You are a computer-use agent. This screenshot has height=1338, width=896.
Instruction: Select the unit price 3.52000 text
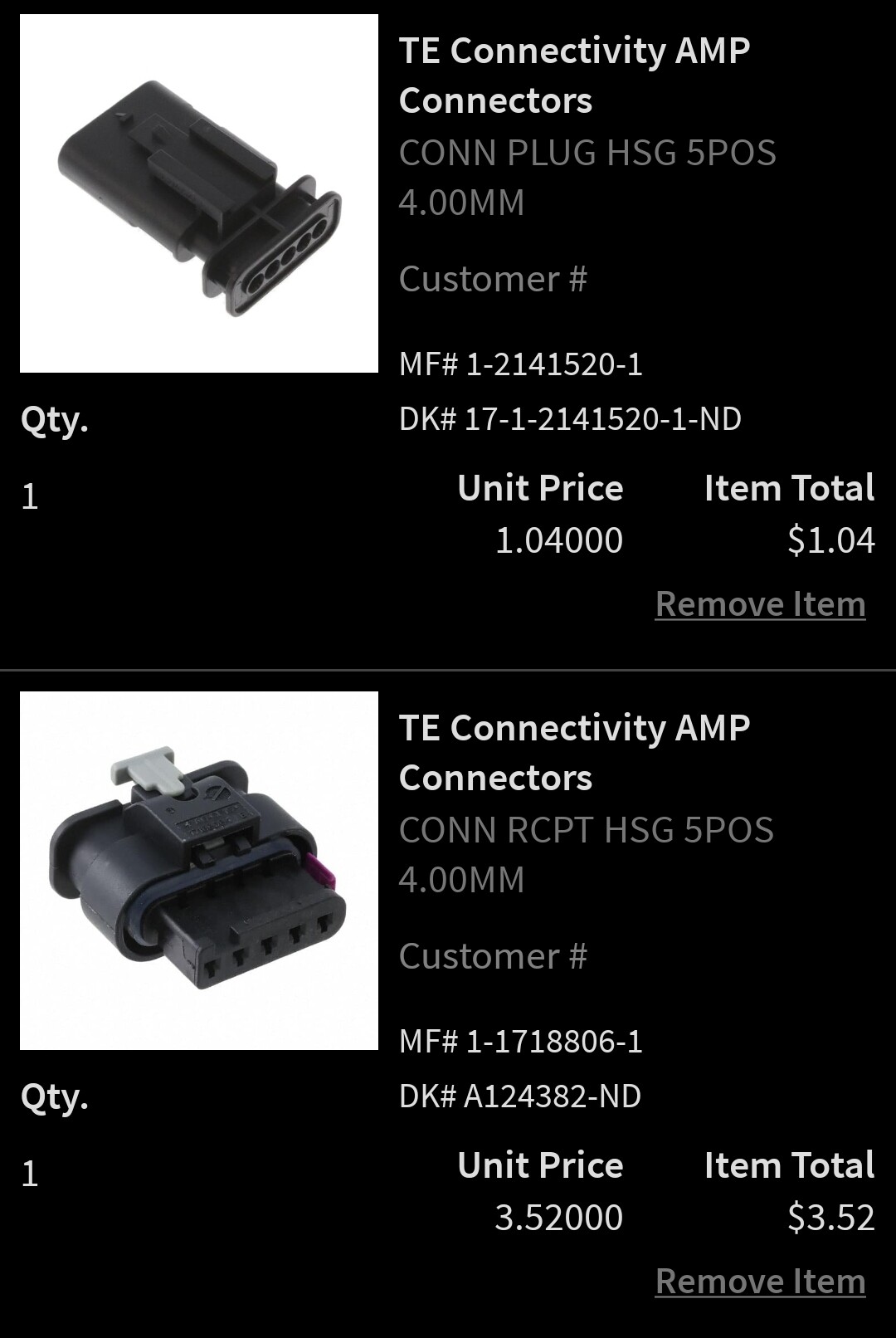561,1218
